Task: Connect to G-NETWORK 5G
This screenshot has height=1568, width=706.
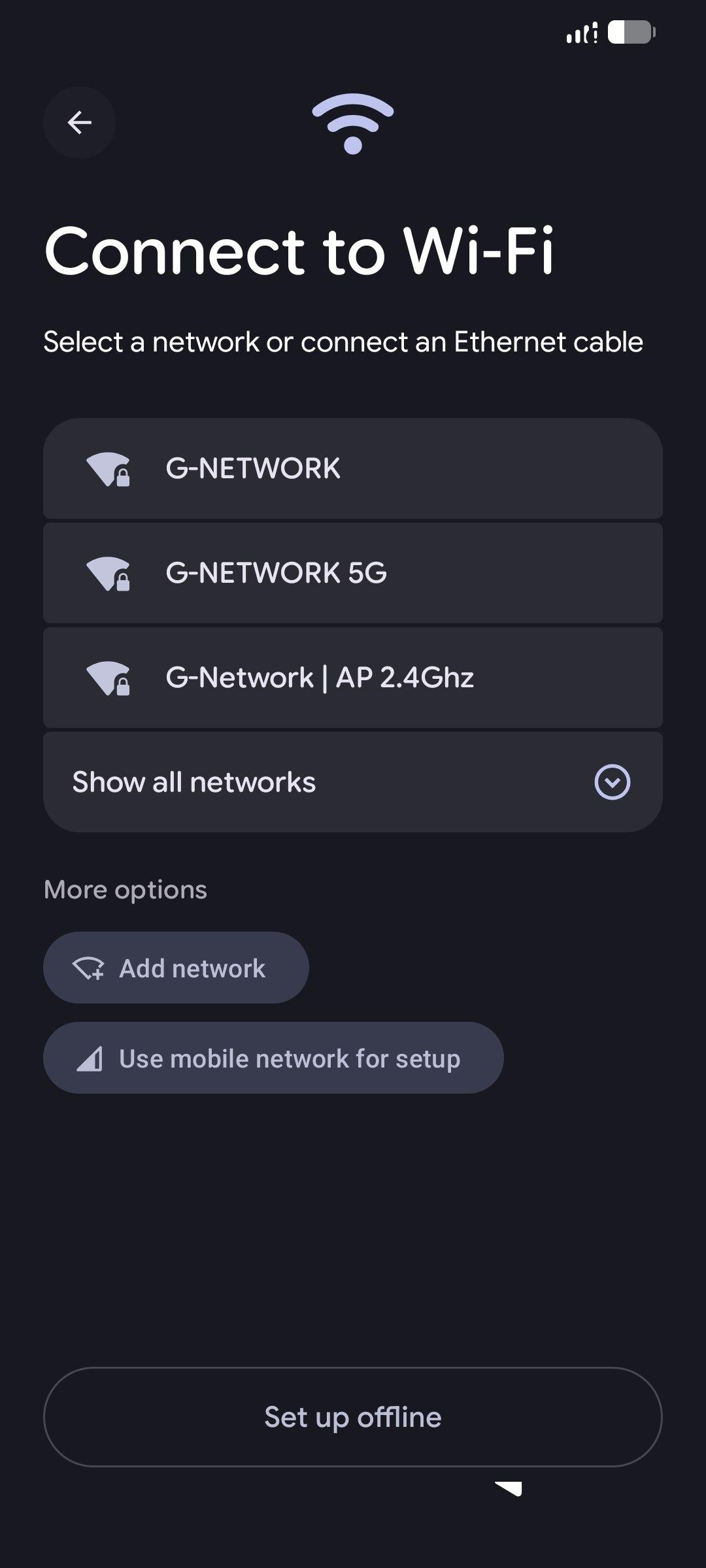Action: [353, 573]
